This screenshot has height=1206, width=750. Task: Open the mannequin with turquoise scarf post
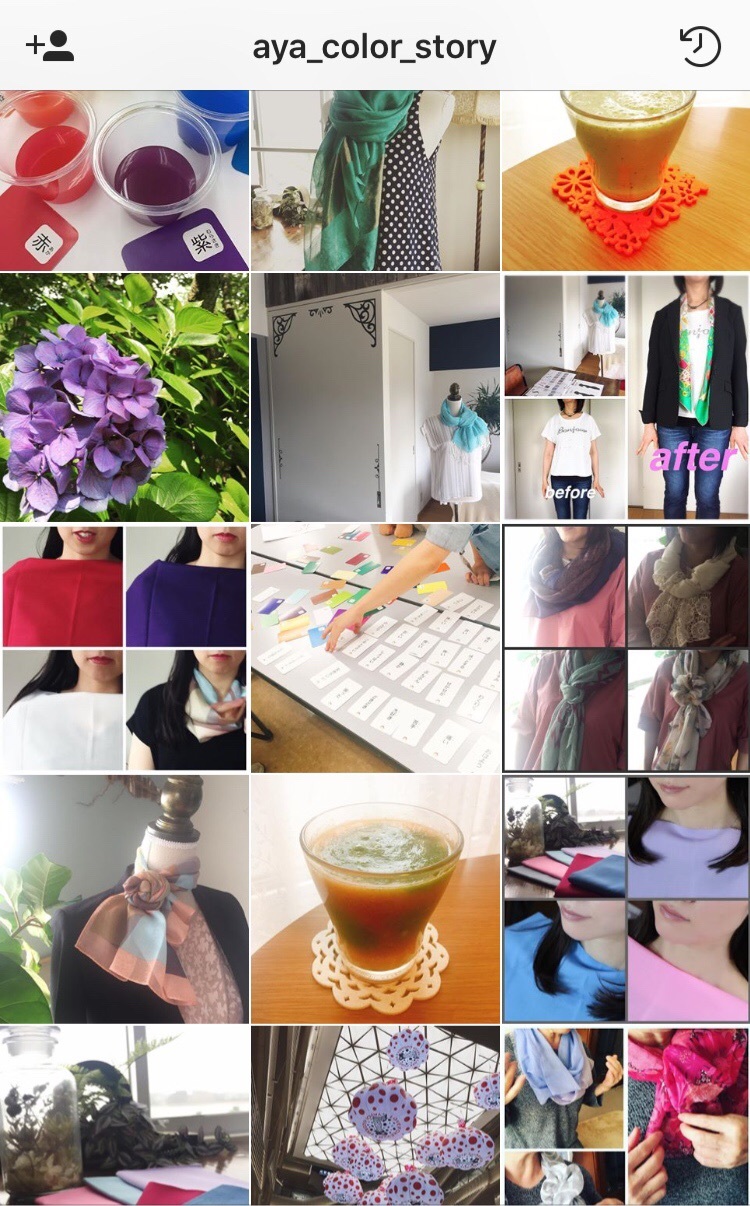pyautogui.click(x=375, y=397)
